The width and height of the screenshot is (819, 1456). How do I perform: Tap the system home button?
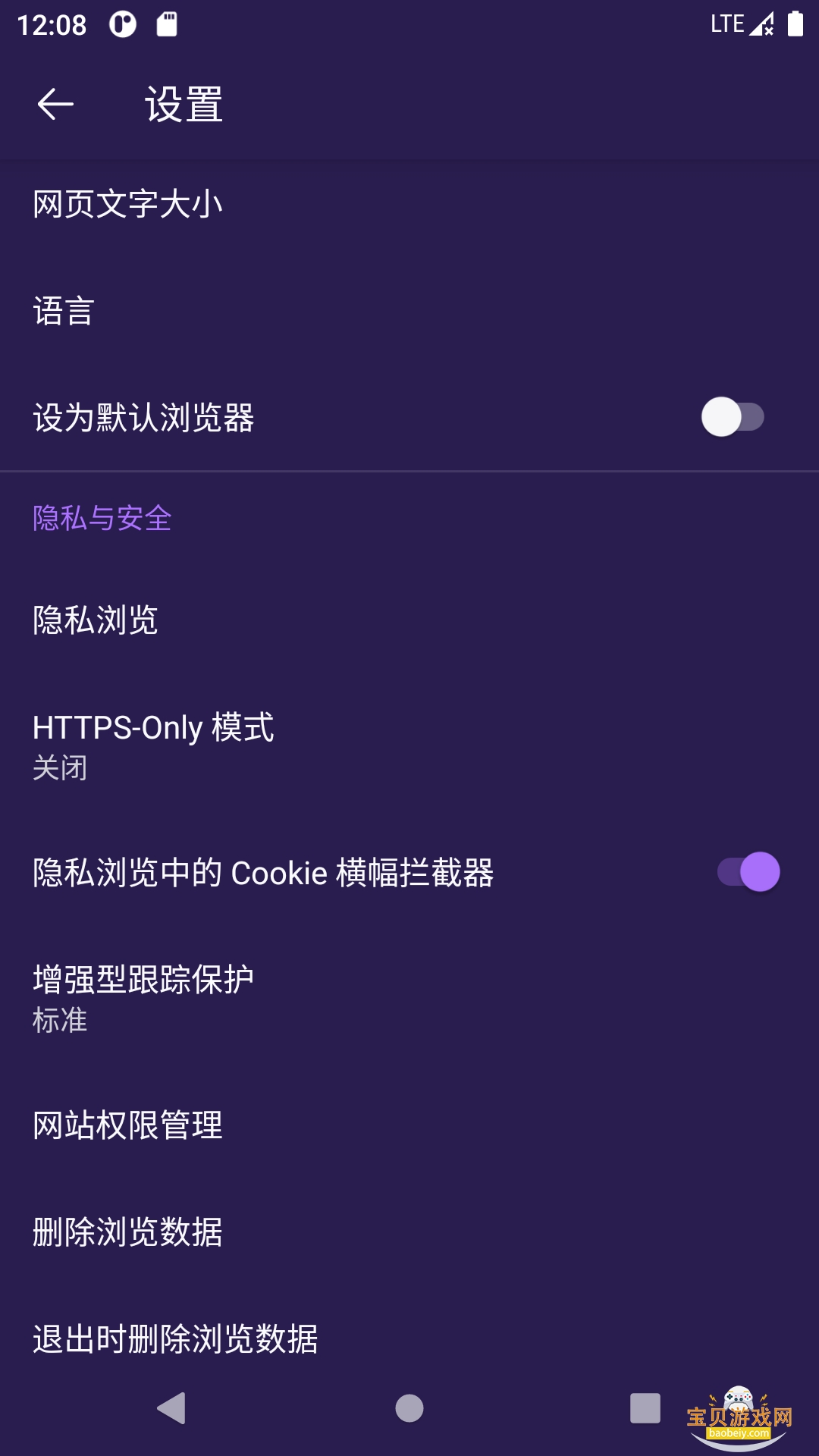pyautogui.click(x=409, y=1408)
